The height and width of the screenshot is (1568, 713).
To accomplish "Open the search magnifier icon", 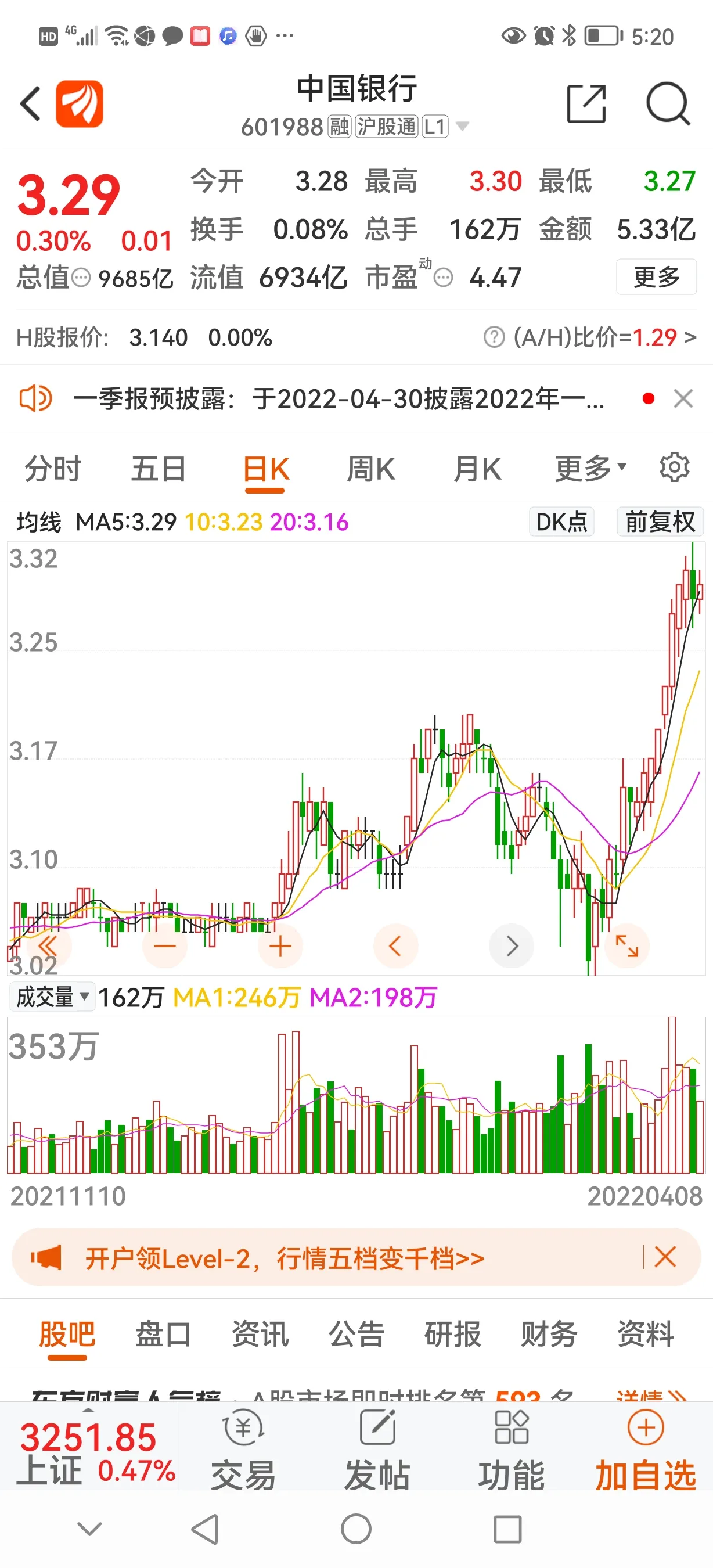I will [x=667, y=104].
